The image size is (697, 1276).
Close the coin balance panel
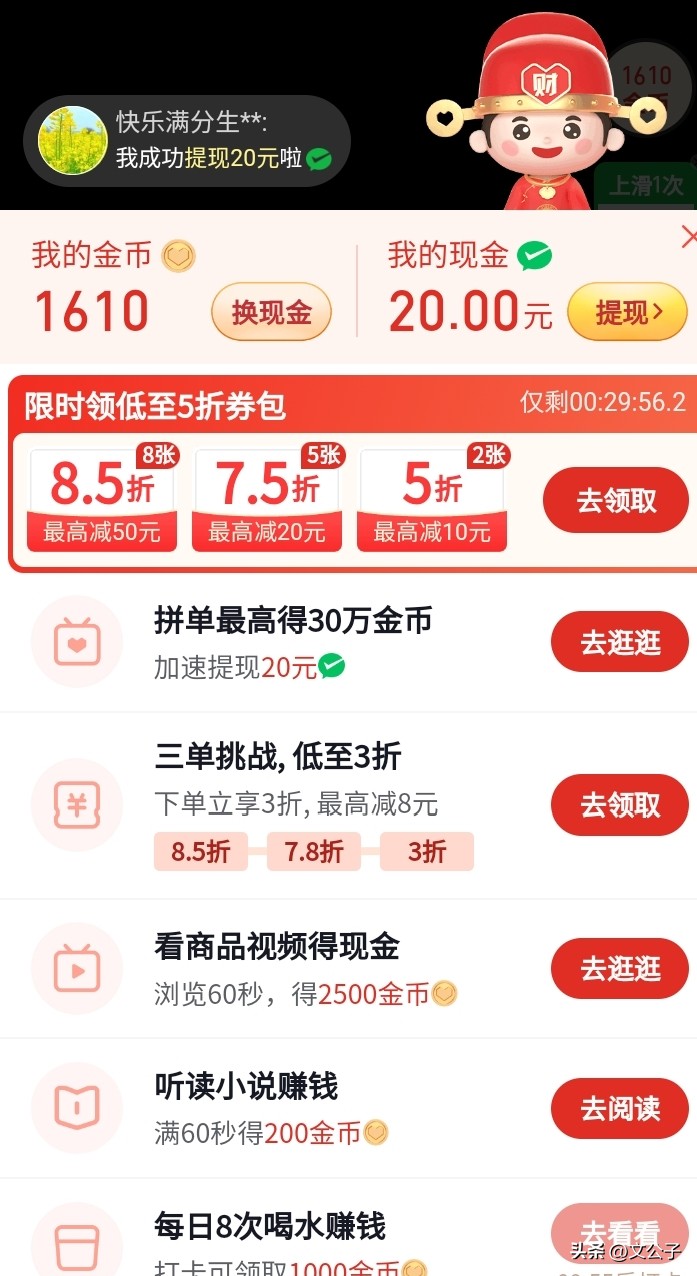pyautogui.click(x=688, y=238)
